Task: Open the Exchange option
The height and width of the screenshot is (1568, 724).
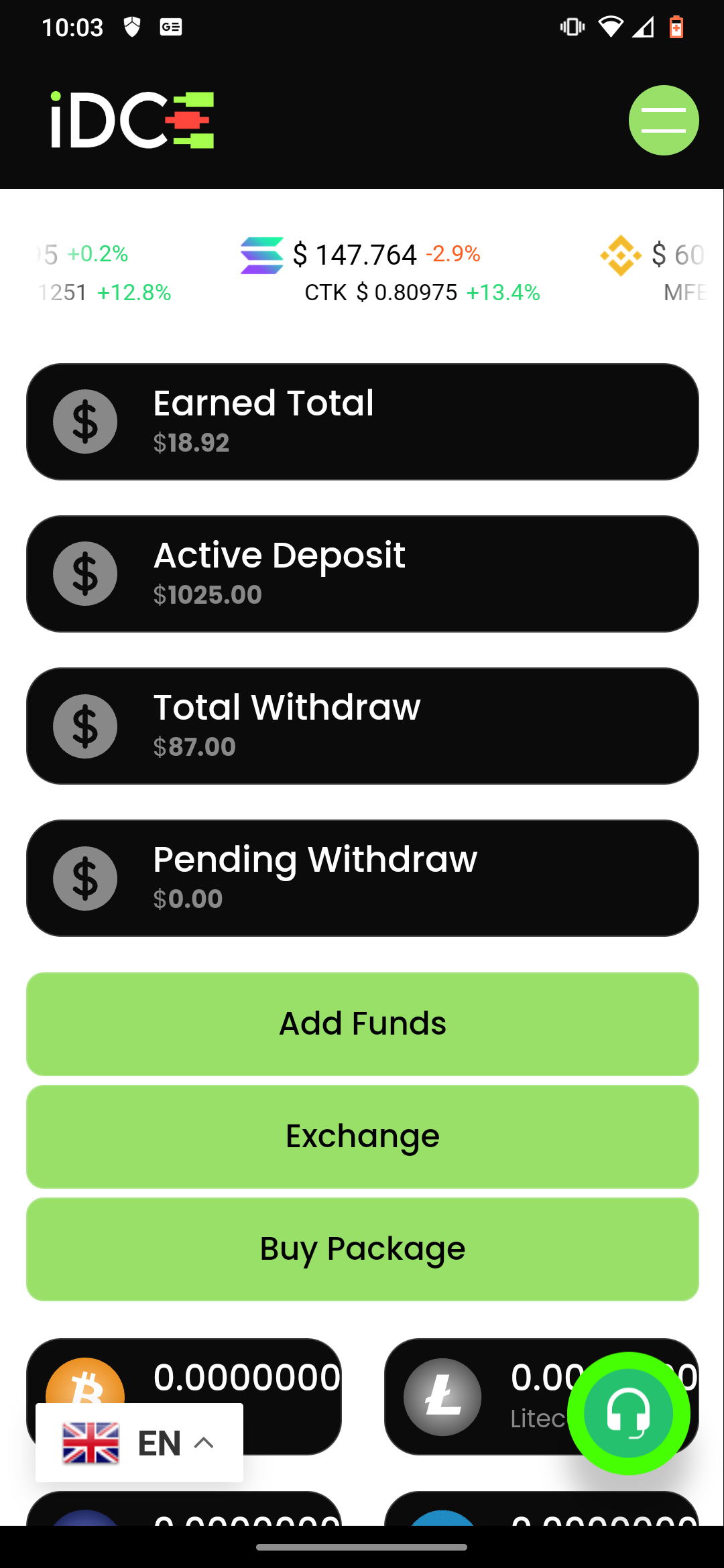Action: (363, 1136)
